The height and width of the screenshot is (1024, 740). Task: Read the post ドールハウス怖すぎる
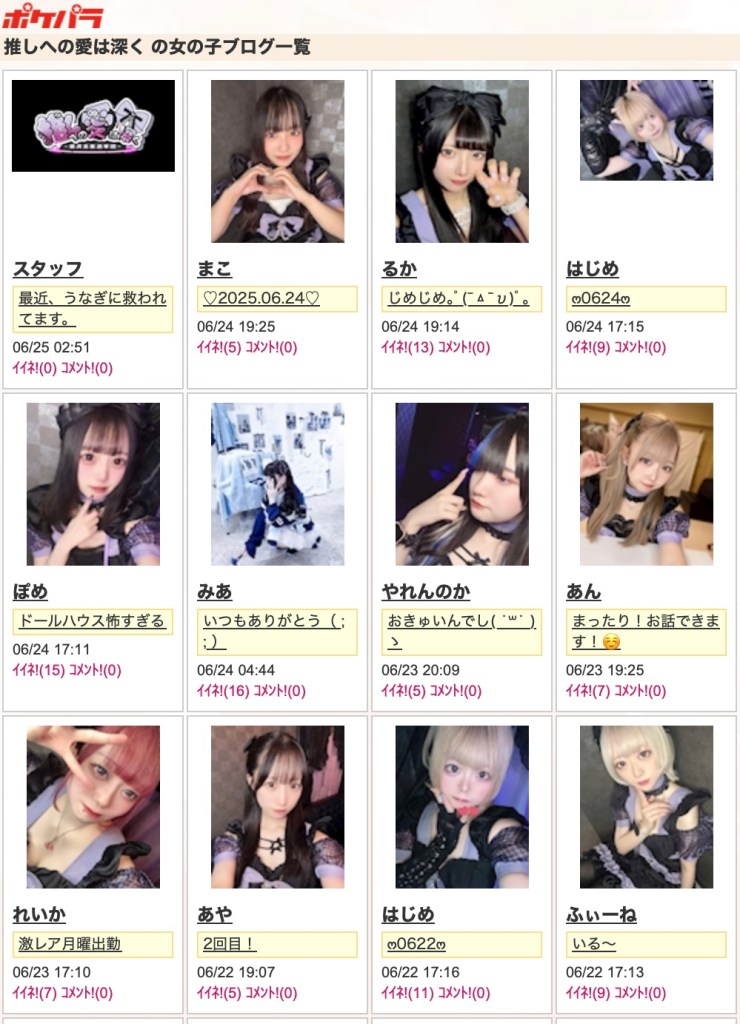click(x=91, y=621)
